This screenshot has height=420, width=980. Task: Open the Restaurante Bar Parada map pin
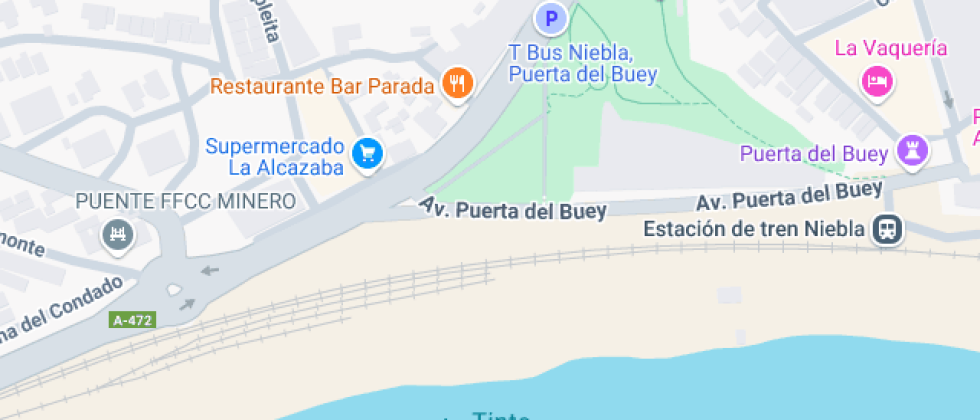click(x=458, y=84)
